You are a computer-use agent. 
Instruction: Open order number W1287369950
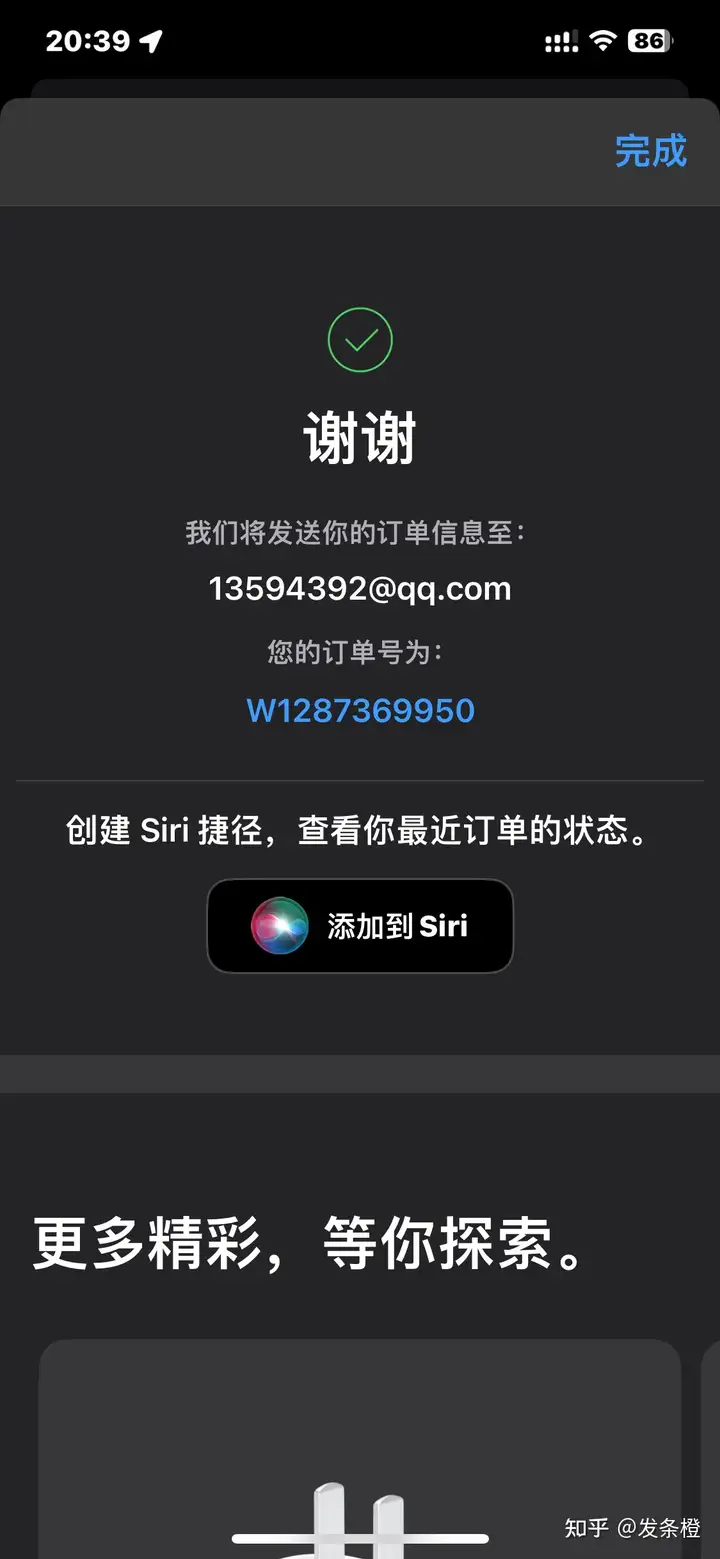[360, 711]
